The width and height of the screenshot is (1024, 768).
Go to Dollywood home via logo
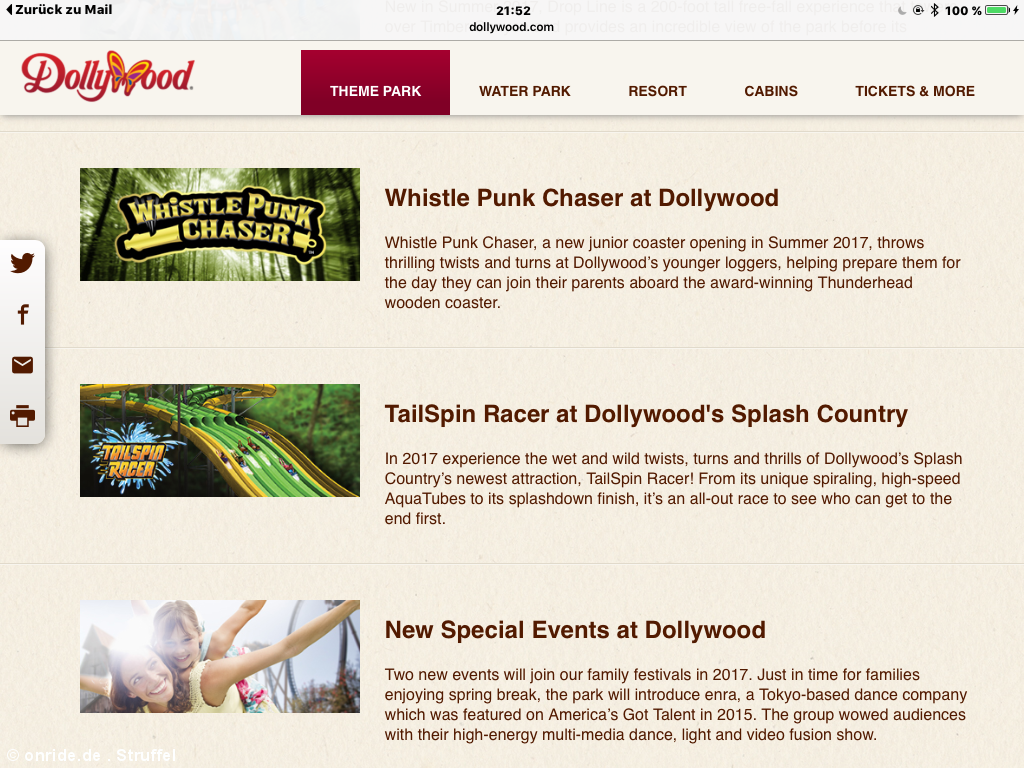(x=108, y=76)
